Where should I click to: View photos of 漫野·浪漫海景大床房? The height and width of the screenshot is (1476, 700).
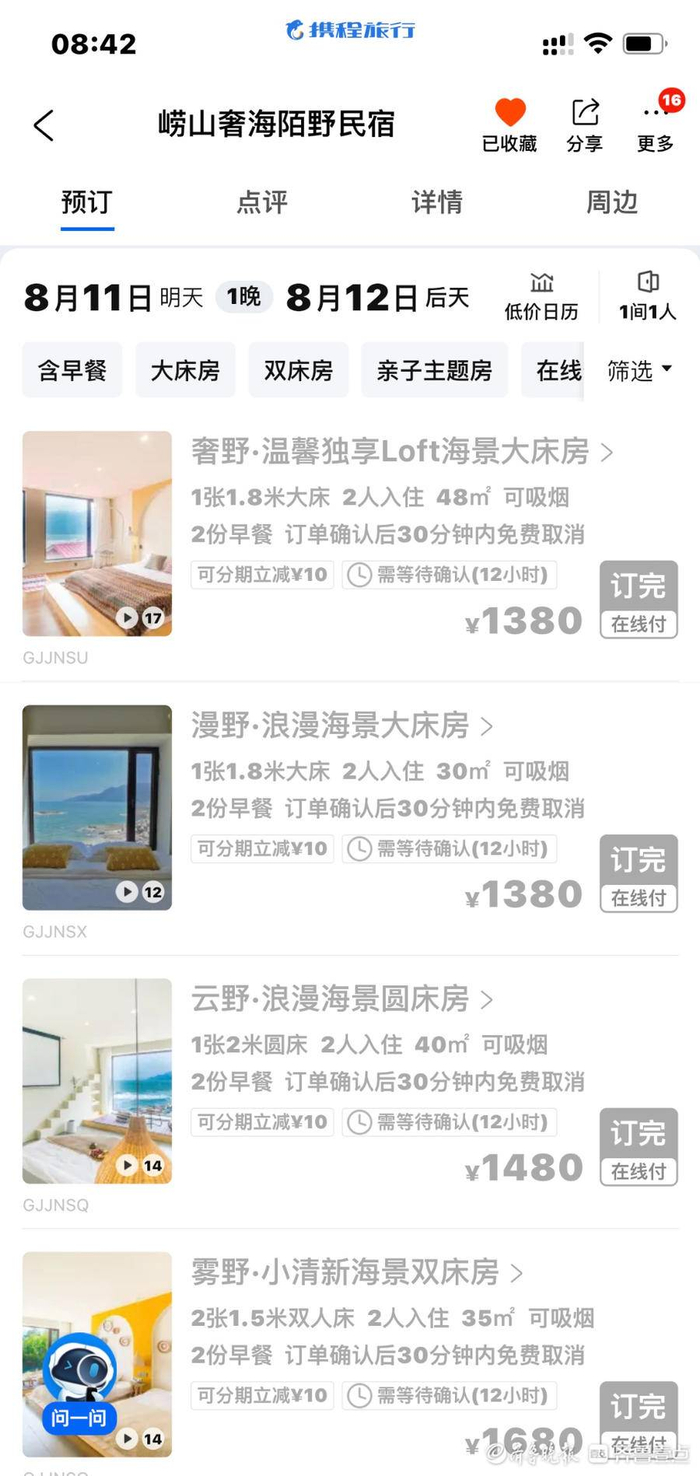pyautogui.click(x=97, y=807)
